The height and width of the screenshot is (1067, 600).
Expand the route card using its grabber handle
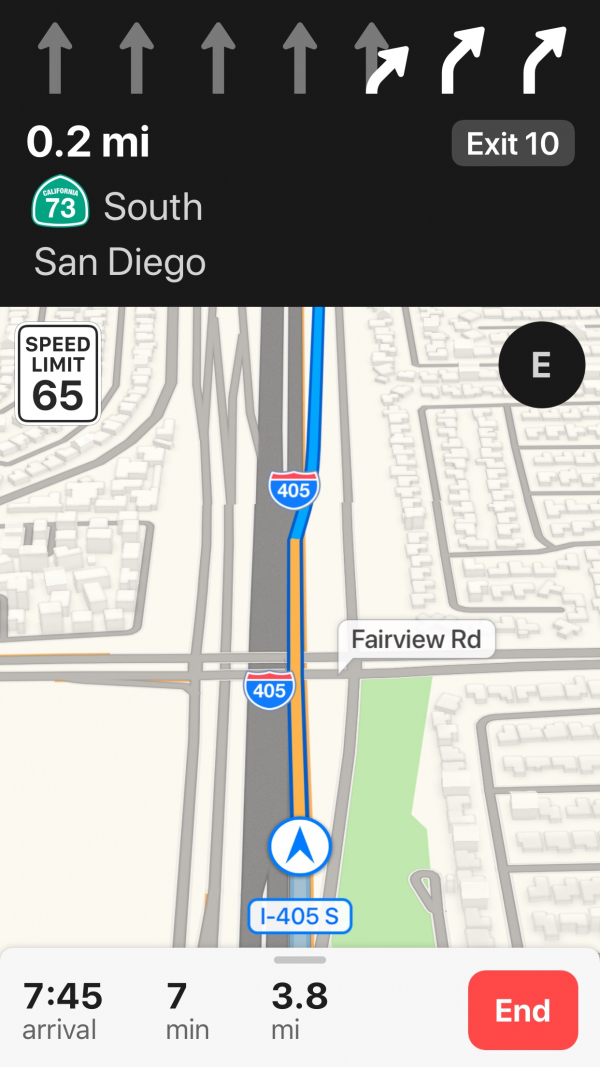(300, 959)
